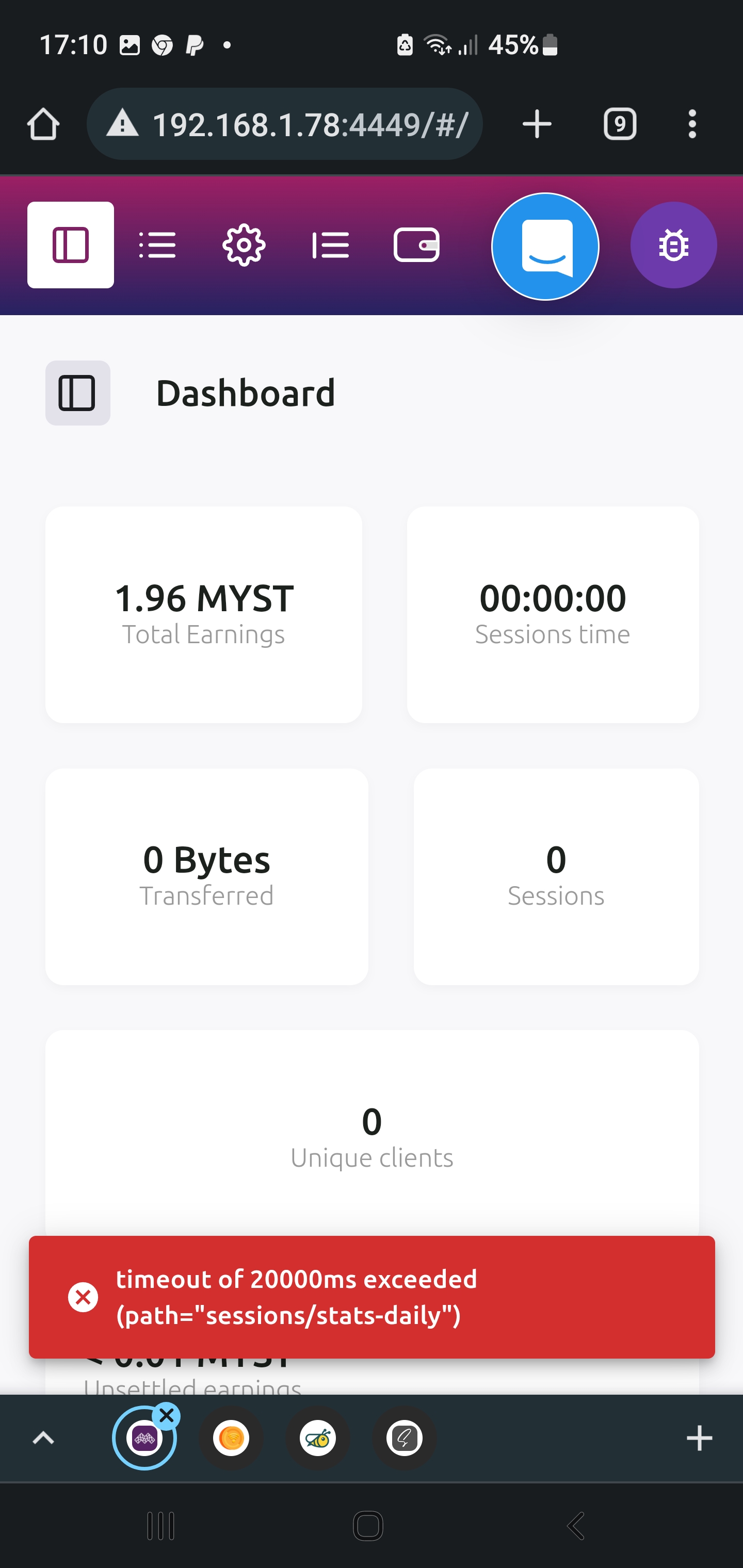Toggle the sidebar beside the Dashboard title
This screenshot has width=743, height=1568.
[77, 393]
